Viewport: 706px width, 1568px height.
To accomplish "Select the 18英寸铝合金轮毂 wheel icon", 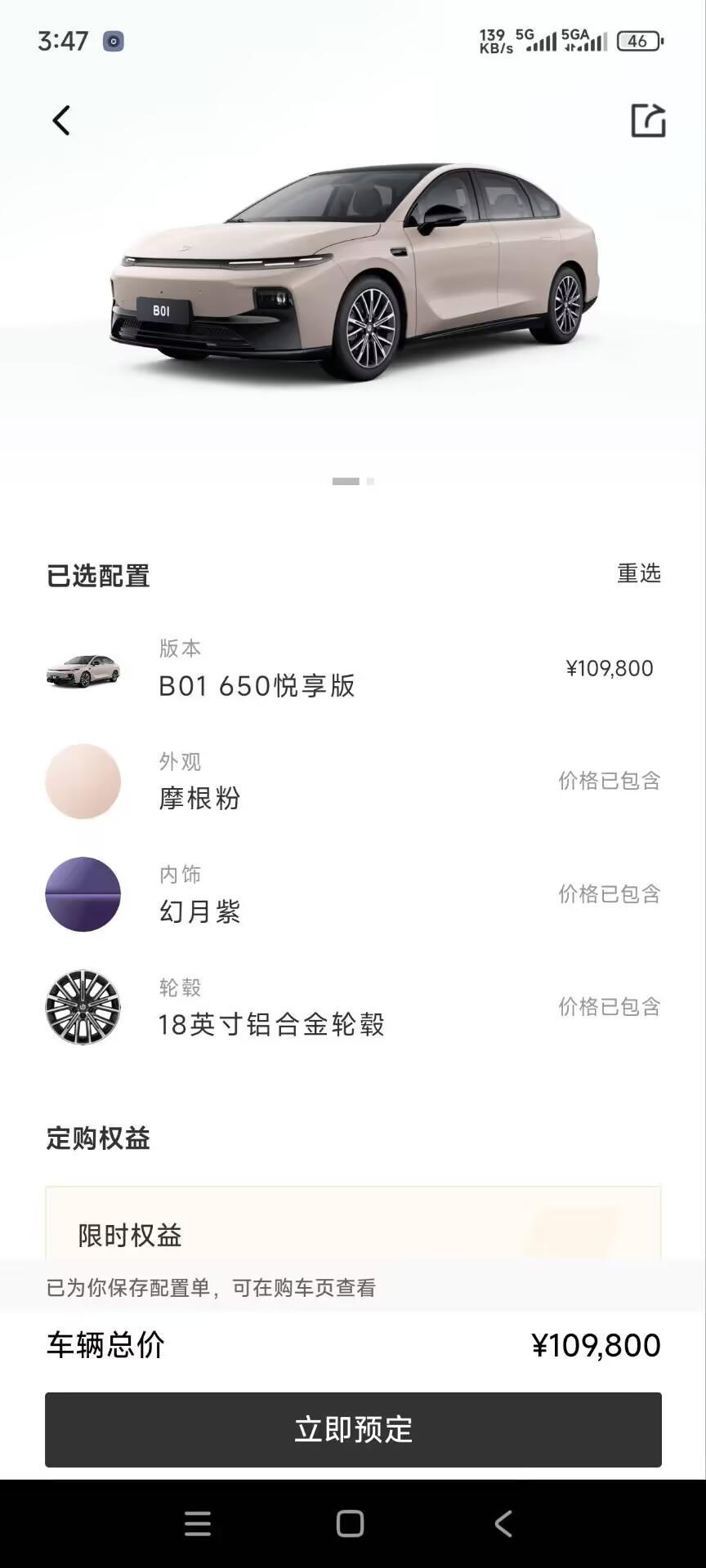I will [x=83, y=1007].
